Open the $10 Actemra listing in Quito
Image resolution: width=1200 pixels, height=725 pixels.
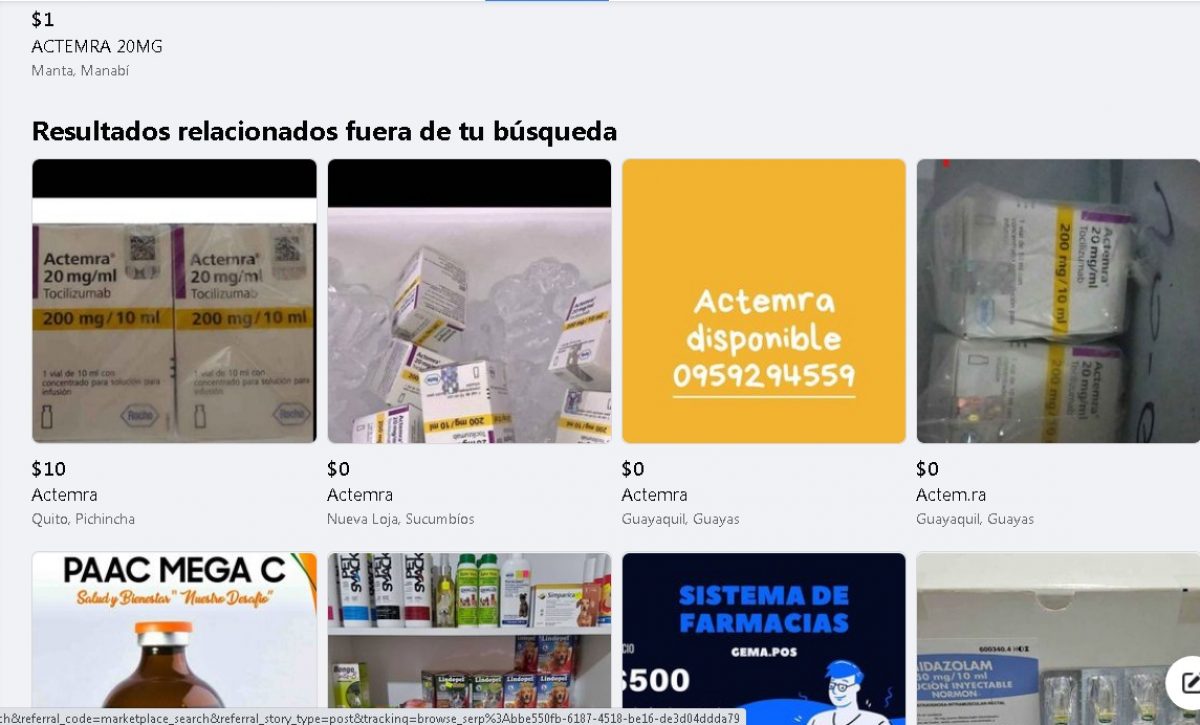click(x=174, y=301)
